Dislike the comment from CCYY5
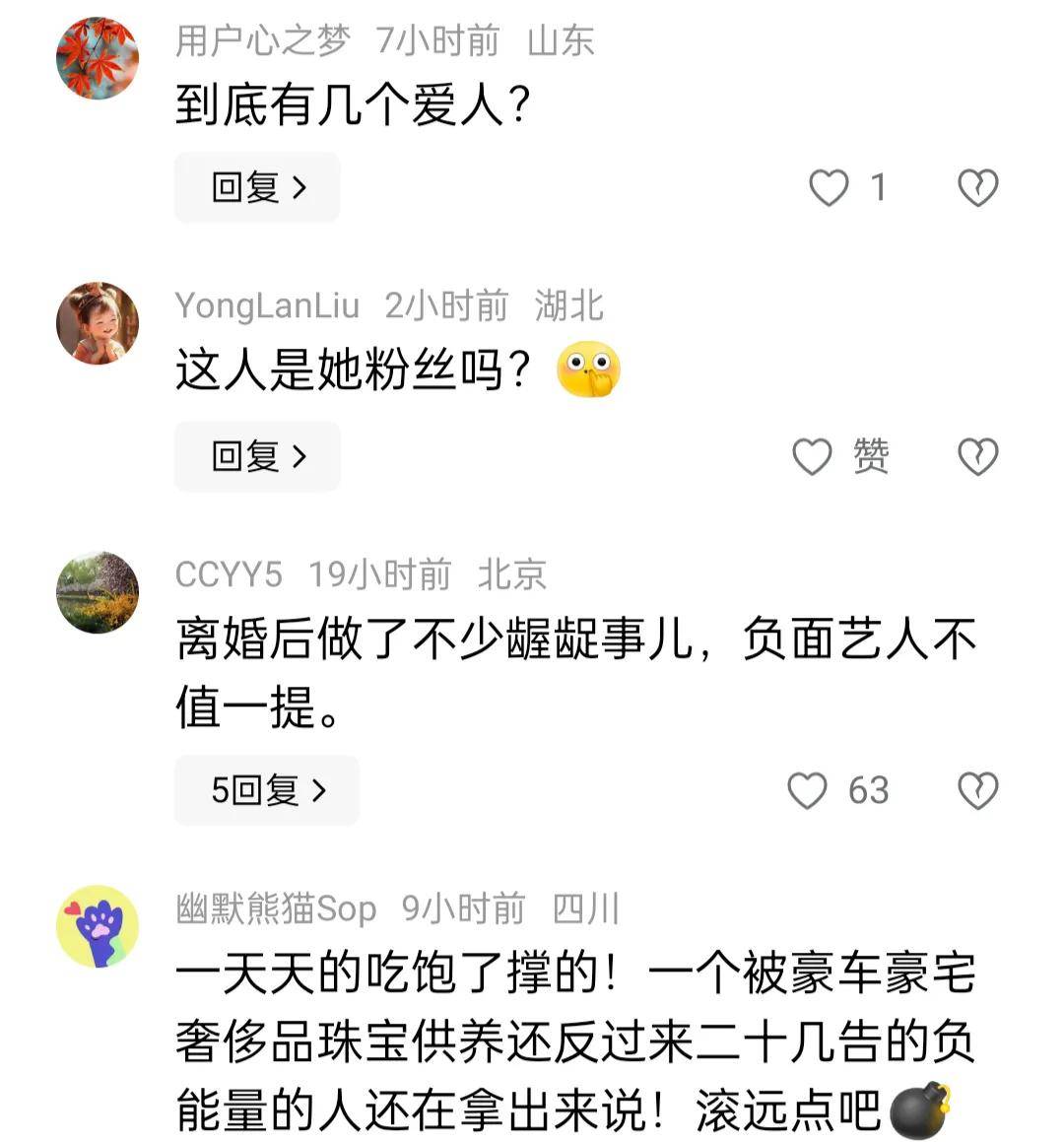Screen dimensions: 1064x1142 pos(977,790)
